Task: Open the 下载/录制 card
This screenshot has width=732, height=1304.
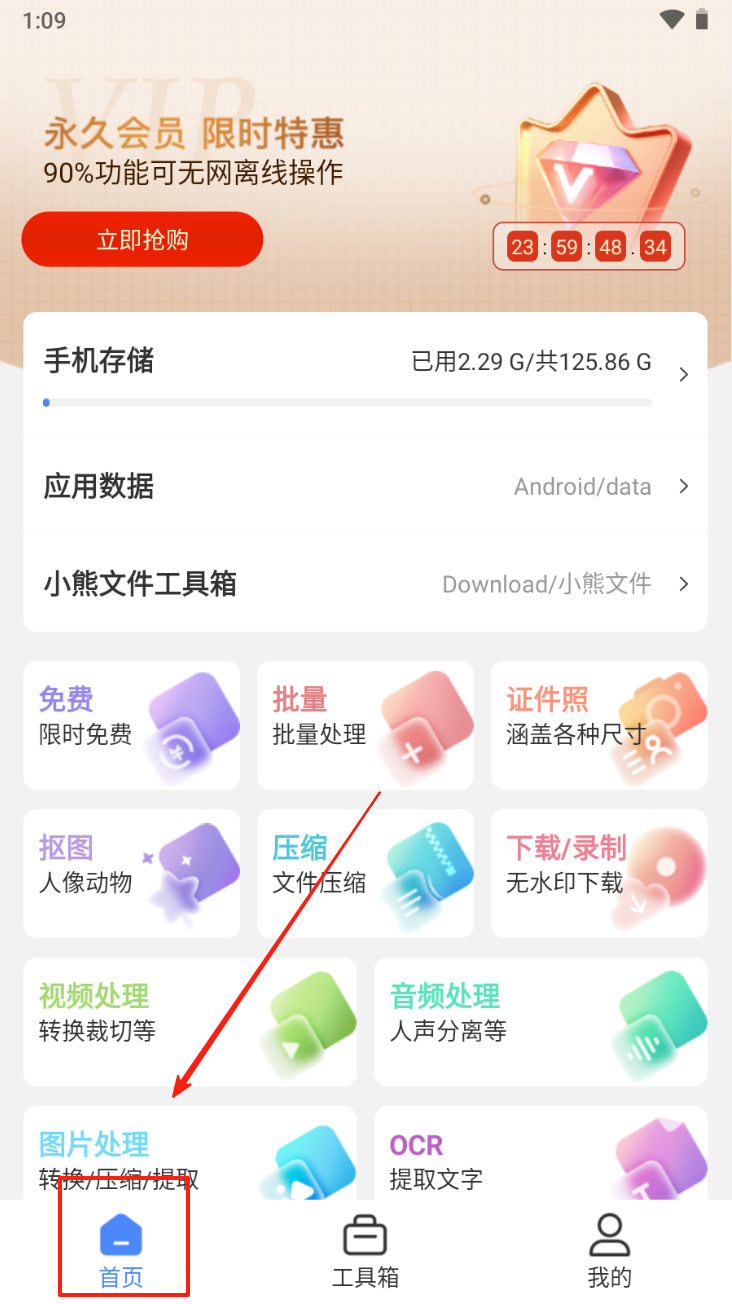Action: point(598,873)
